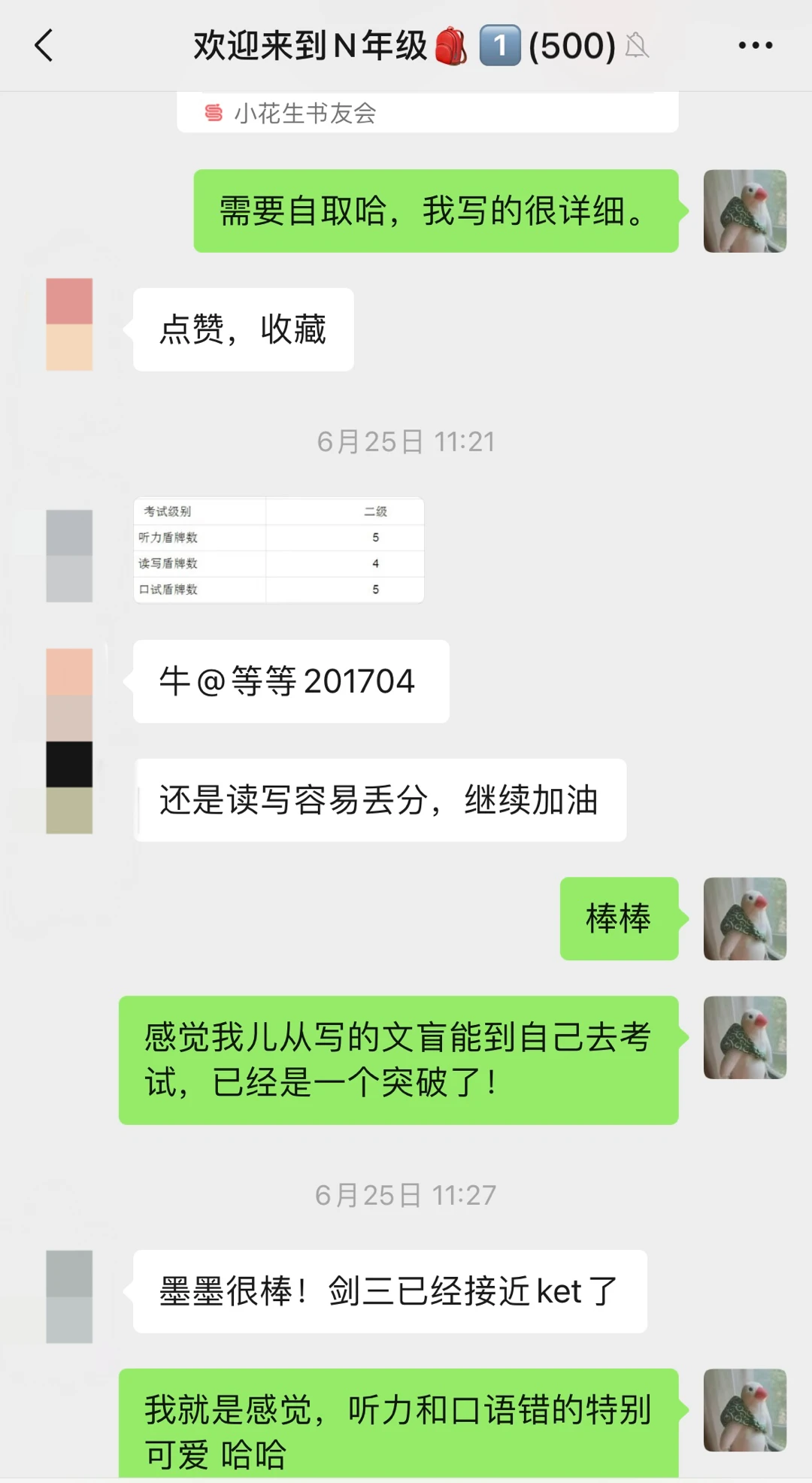Open avatar of sender of 点赞，收藏
The width and height of the screenshot is (812, 1483).
click(69, 324)
